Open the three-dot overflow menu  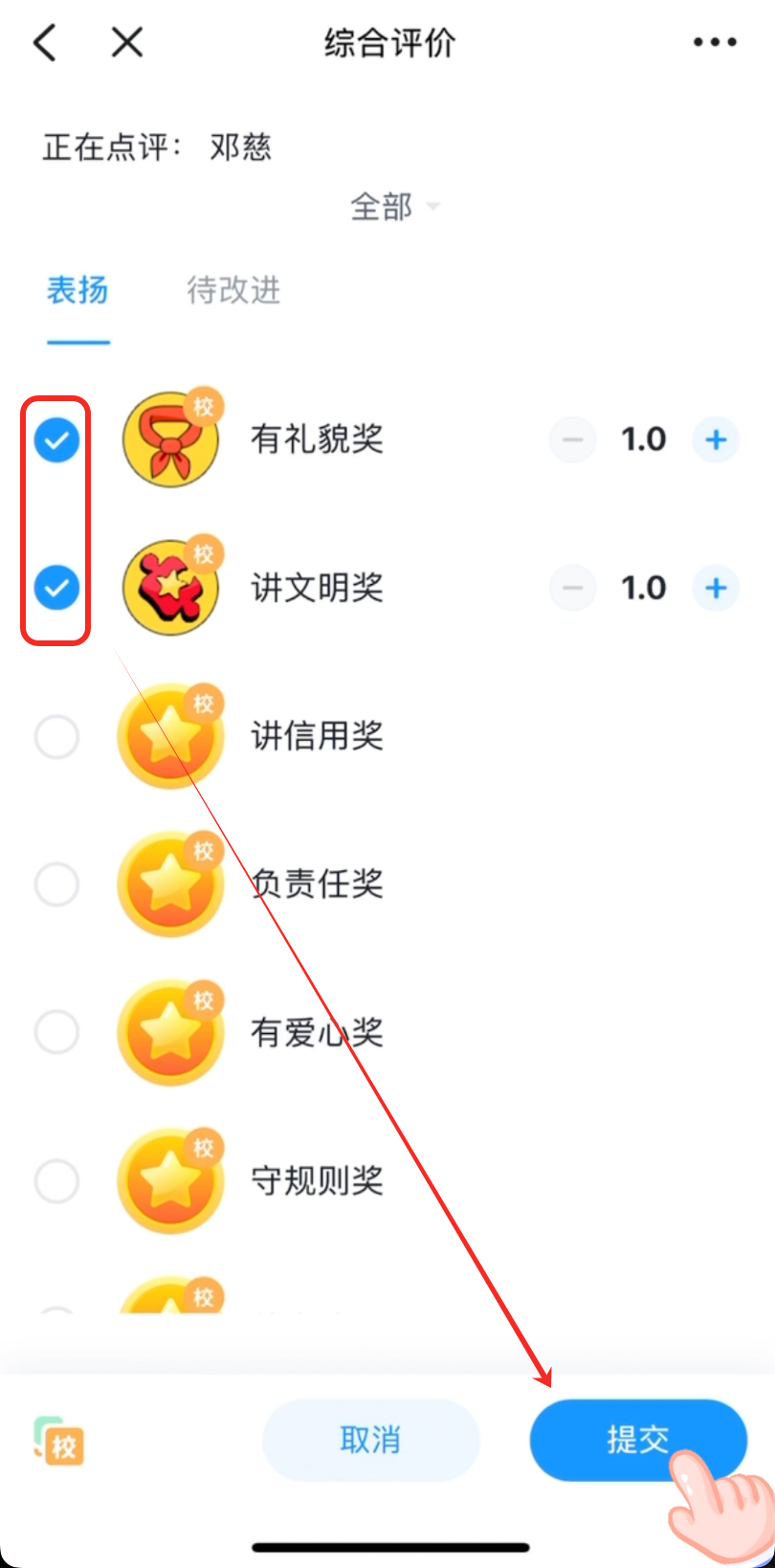pyautogui.click(x=715, y=42)
